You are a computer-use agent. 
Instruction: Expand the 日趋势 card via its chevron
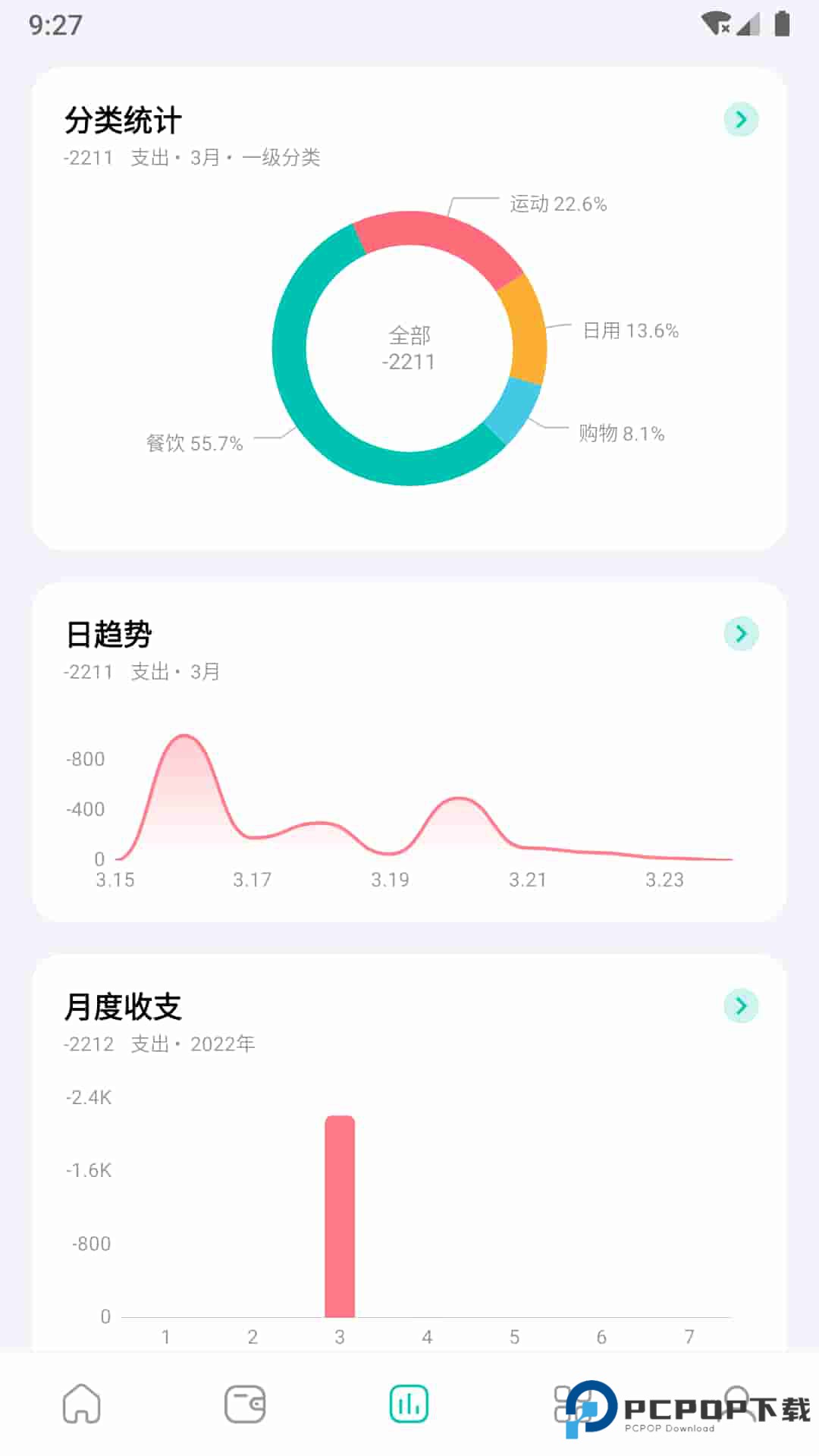[x=739, y=635]
